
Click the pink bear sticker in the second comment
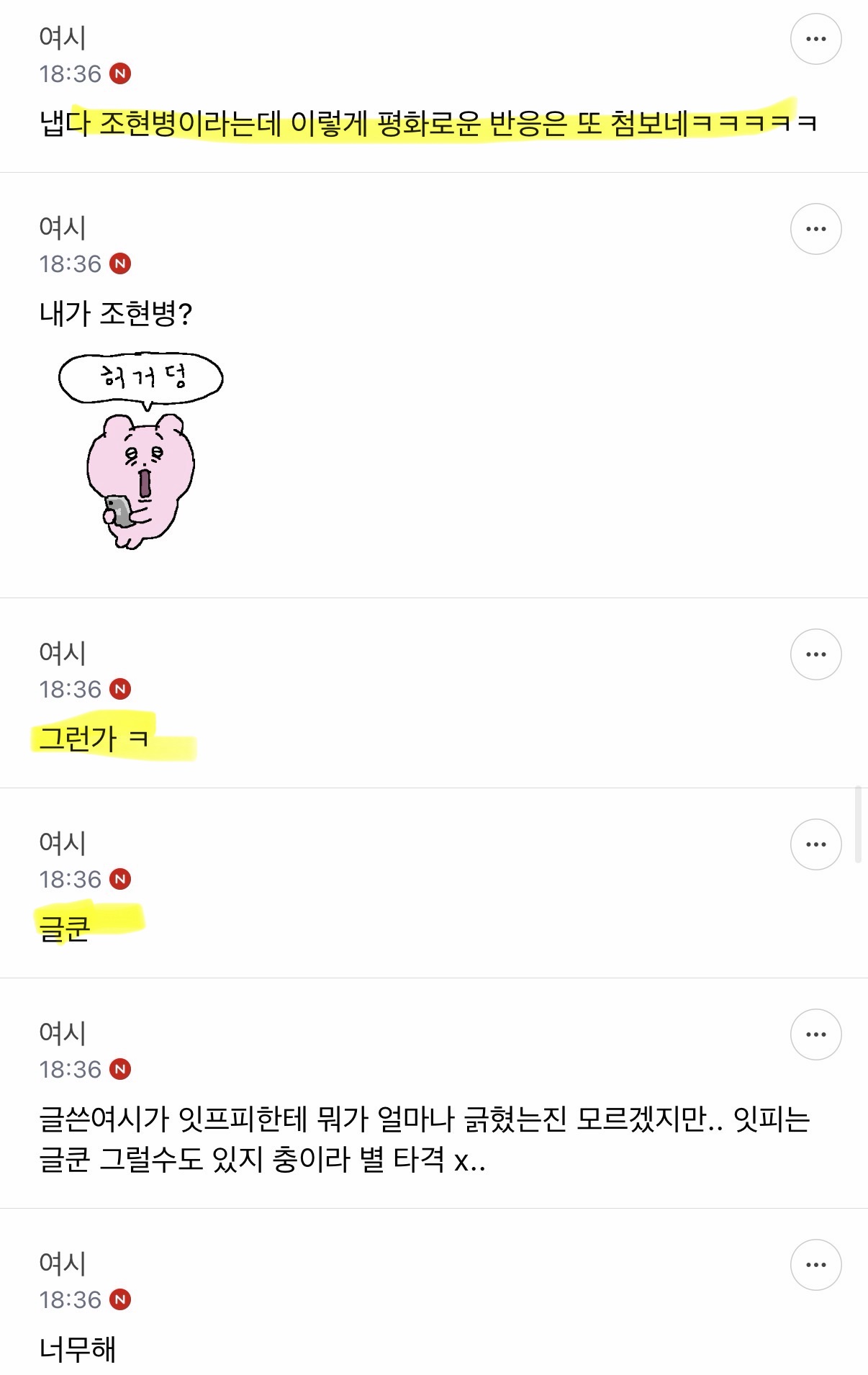140,475
